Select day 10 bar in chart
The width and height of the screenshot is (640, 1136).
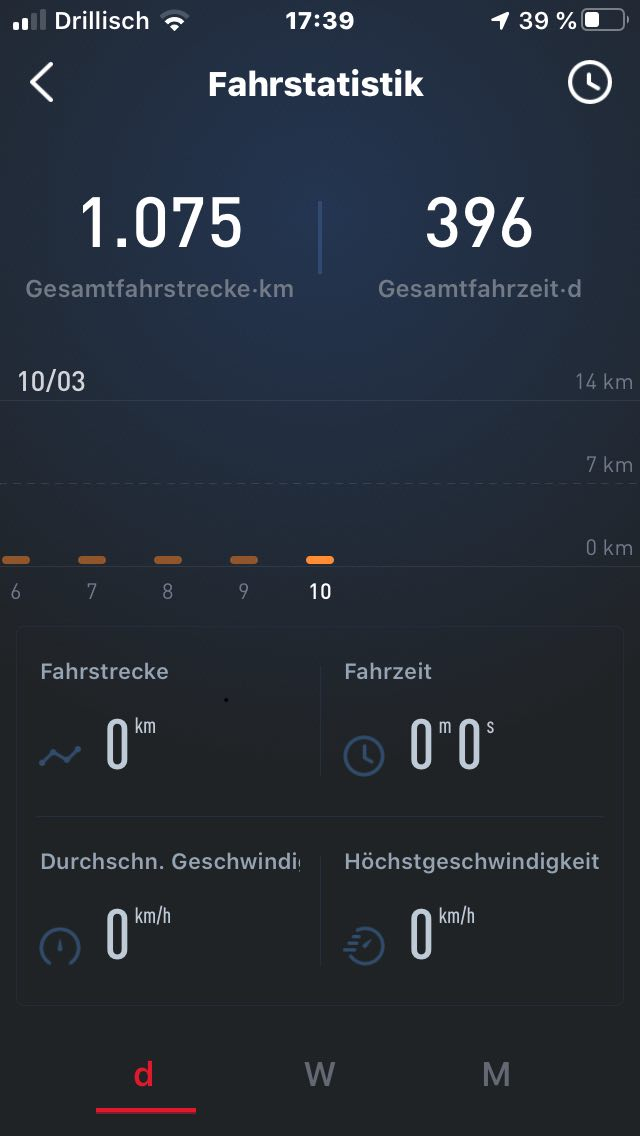click(320, 561)
